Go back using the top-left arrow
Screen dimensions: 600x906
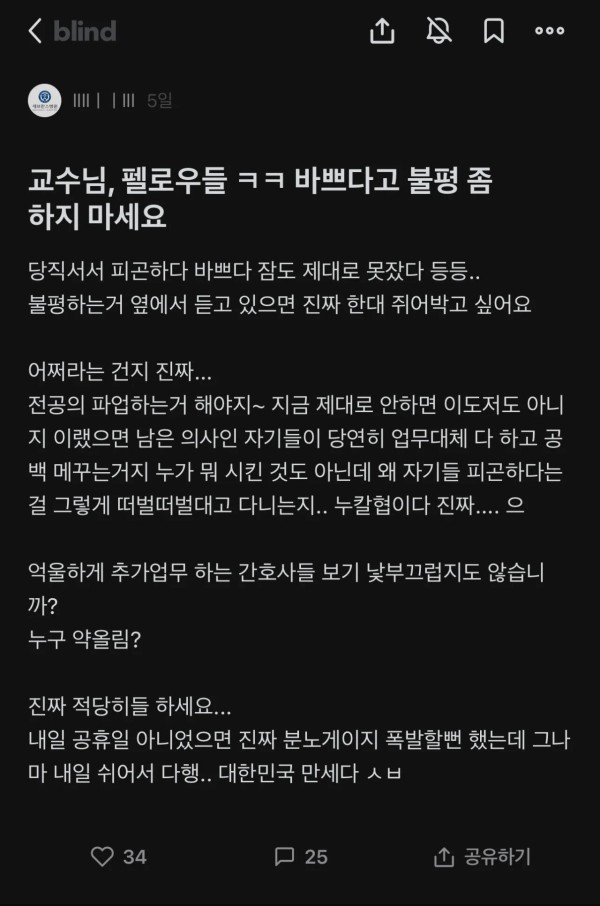pyautogui.click(x=35, y=31)
